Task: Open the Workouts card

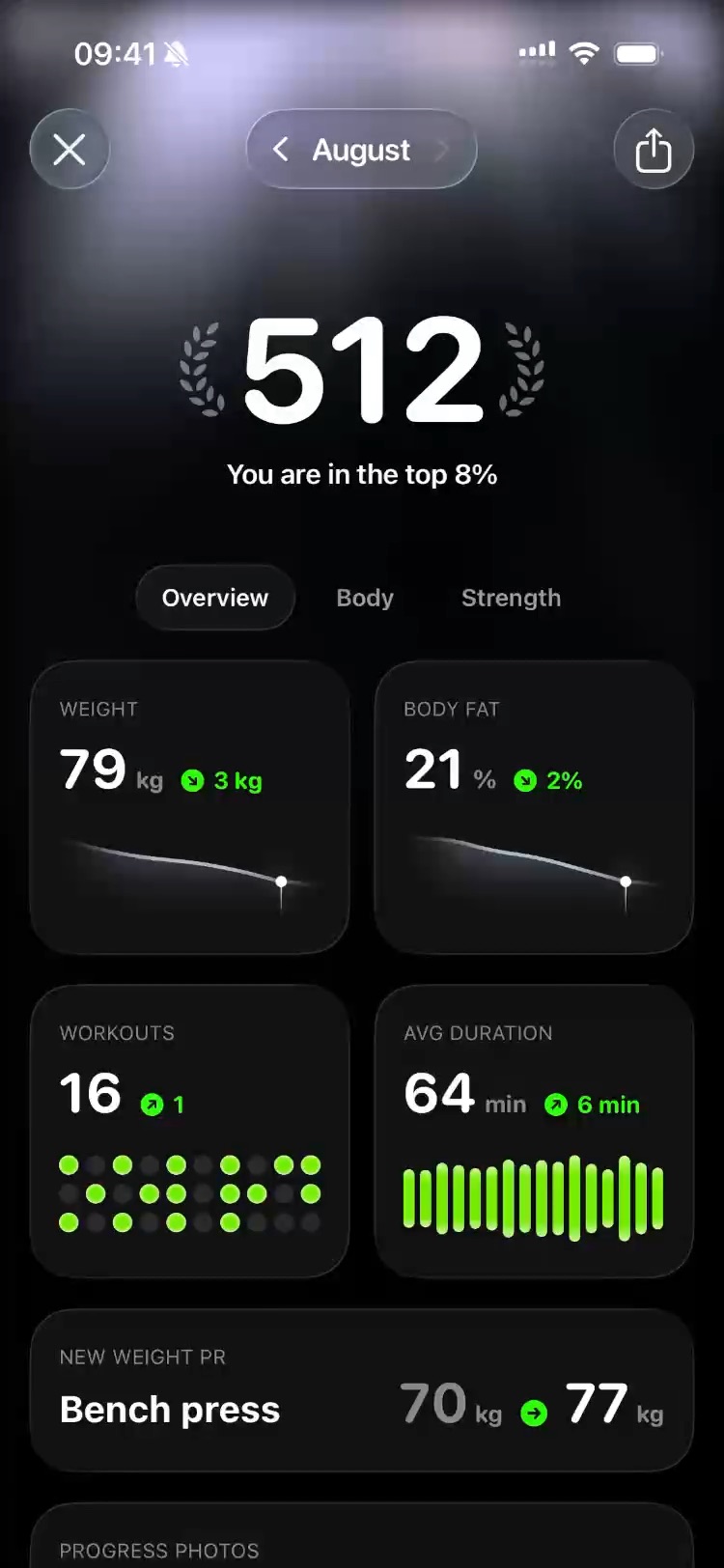Action: (x=190, y=1132)
